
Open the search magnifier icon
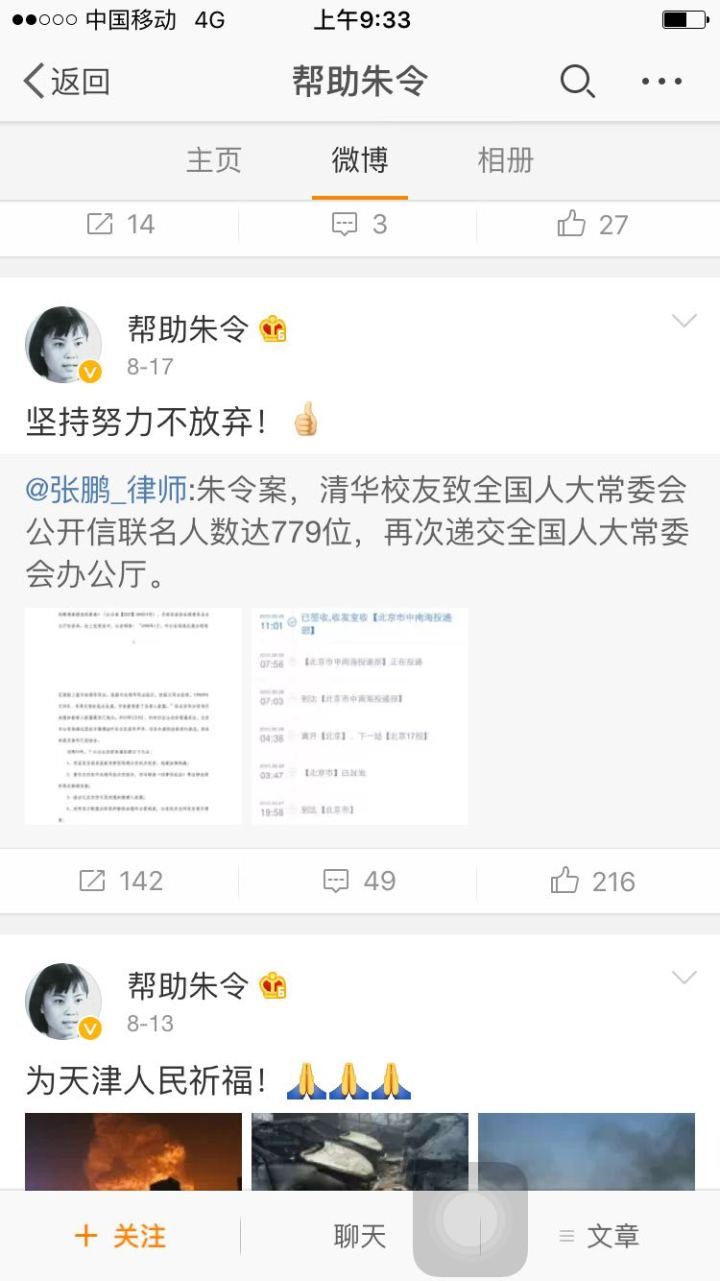pyautogui.click(x=577, y=81)
